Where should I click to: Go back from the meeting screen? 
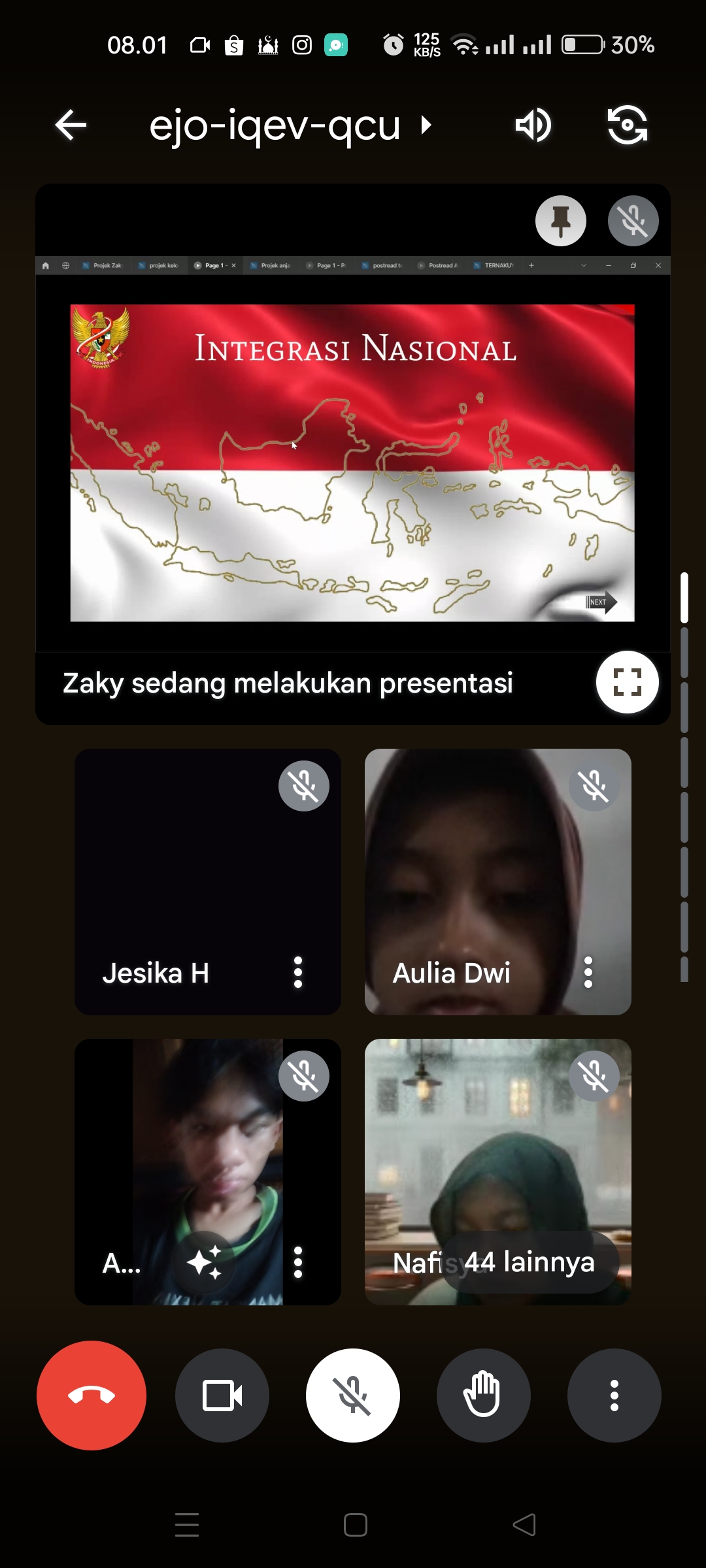71,125
